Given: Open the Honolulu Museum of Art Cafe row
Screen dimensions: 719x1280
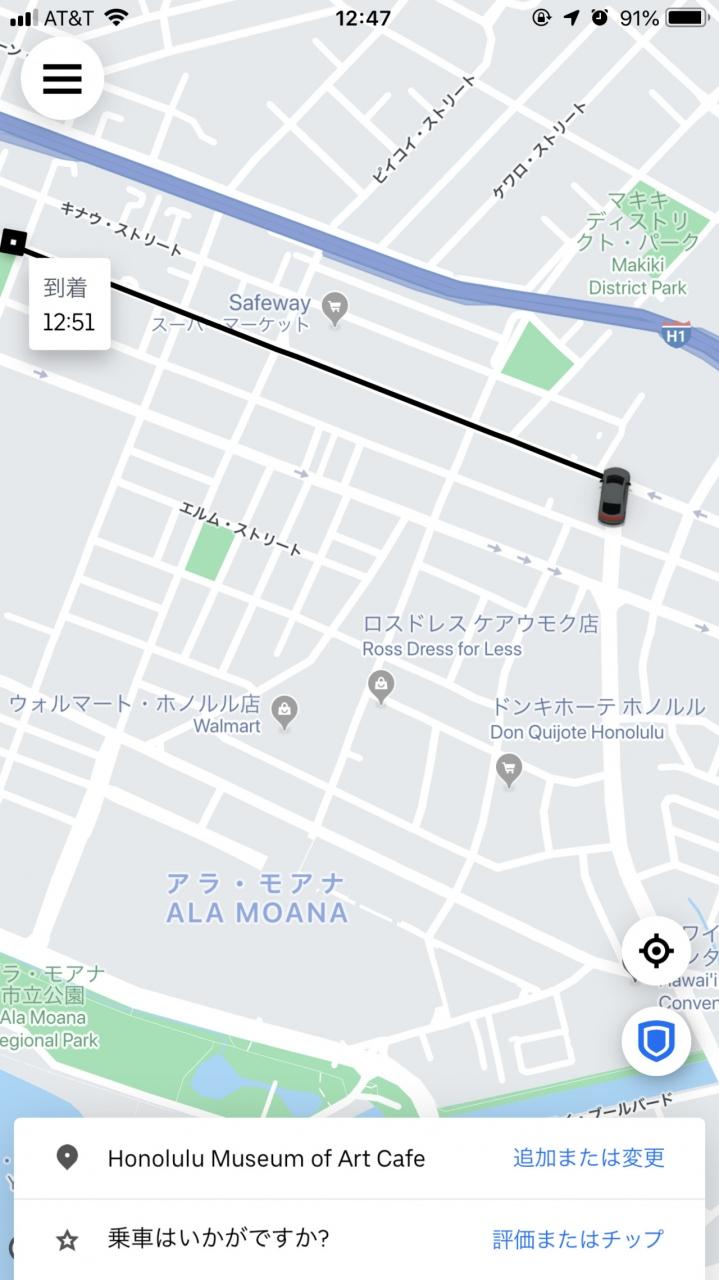Looking at the screenshot, I should [x=359, y=1158].
